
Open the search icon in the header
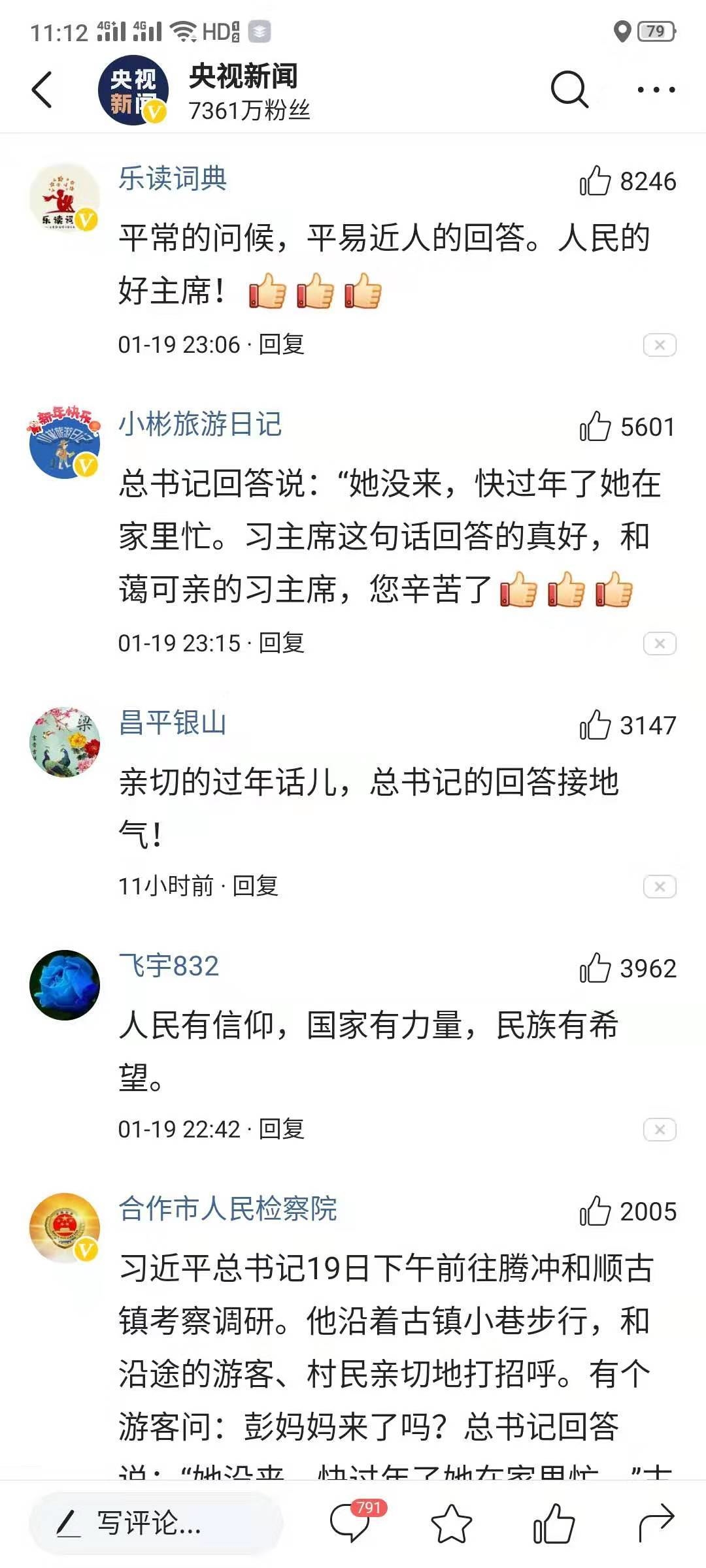pos(569,90)
